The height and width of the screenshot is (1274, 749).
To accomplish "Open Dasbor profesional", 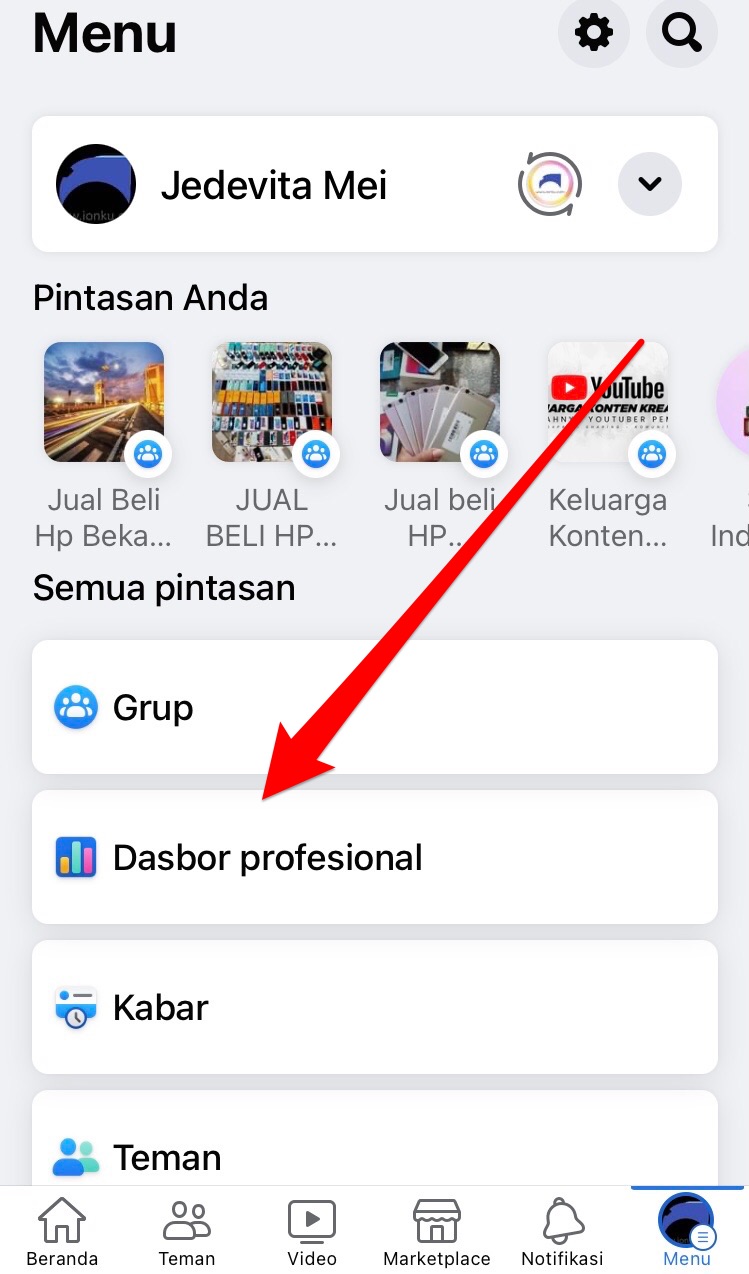I will 374,857.
